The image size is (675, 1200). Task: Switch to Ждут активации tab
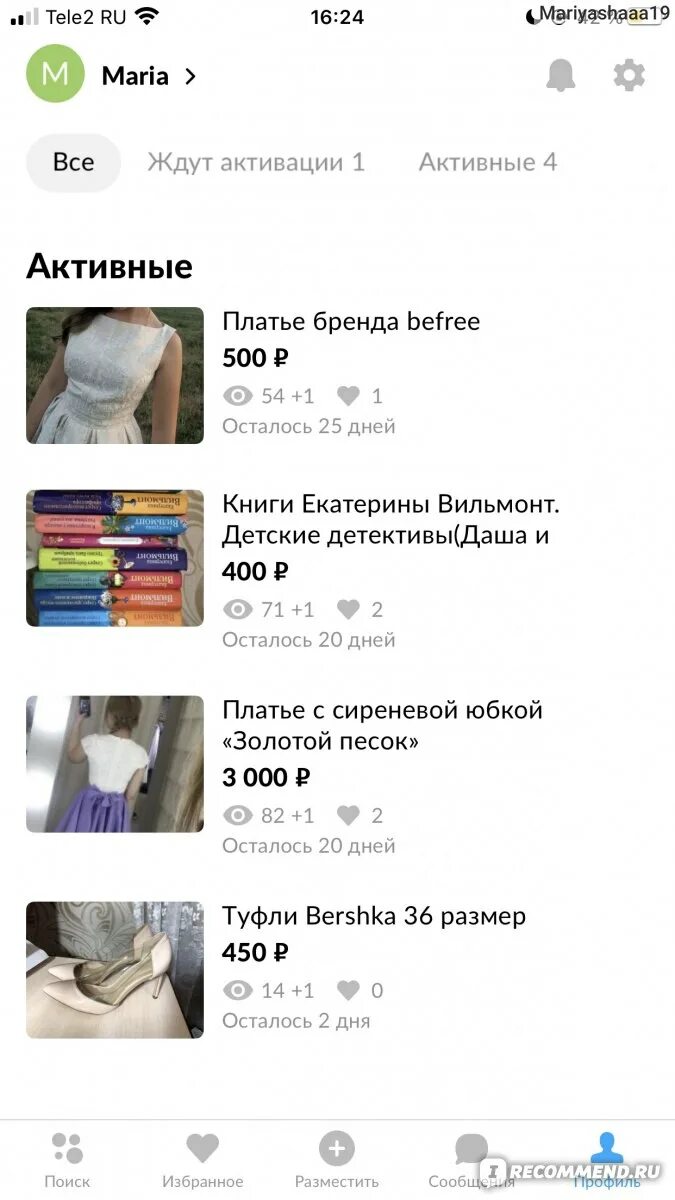click(x=255, y=162)
